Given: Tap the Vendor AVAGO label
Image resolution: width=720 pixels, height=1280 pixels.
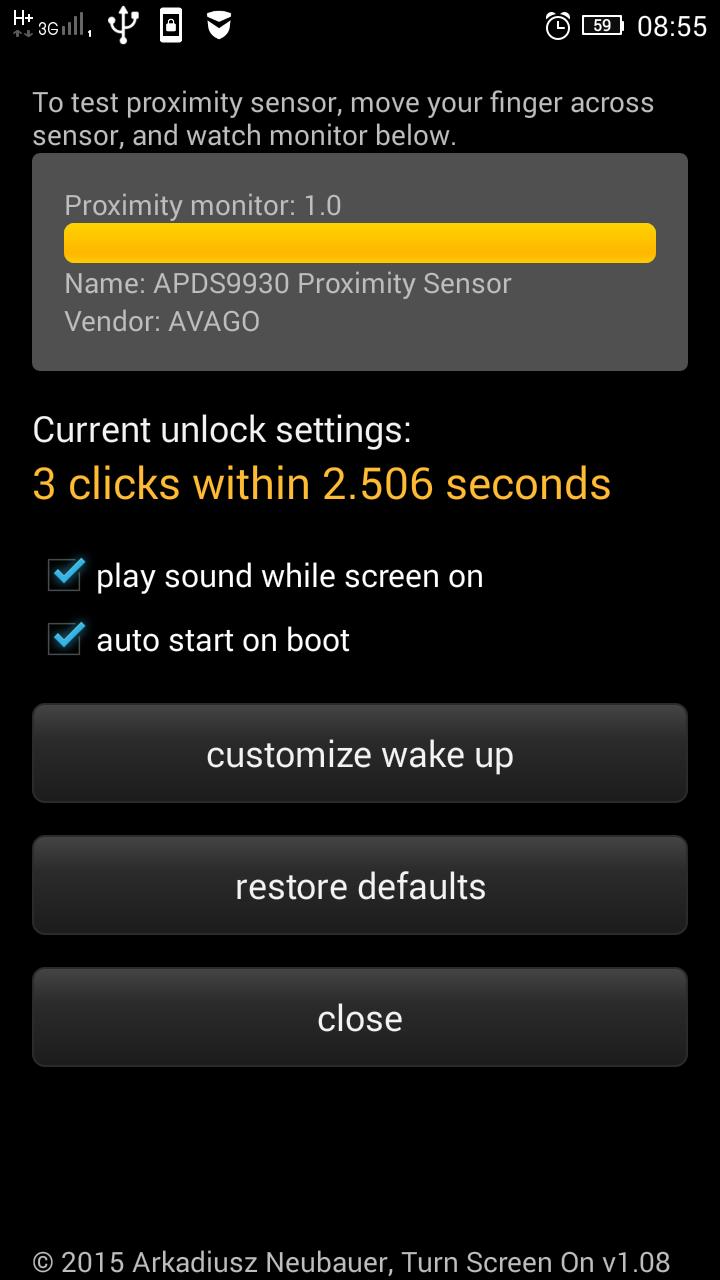Looking at the screenshot, I should pos(161,321).
